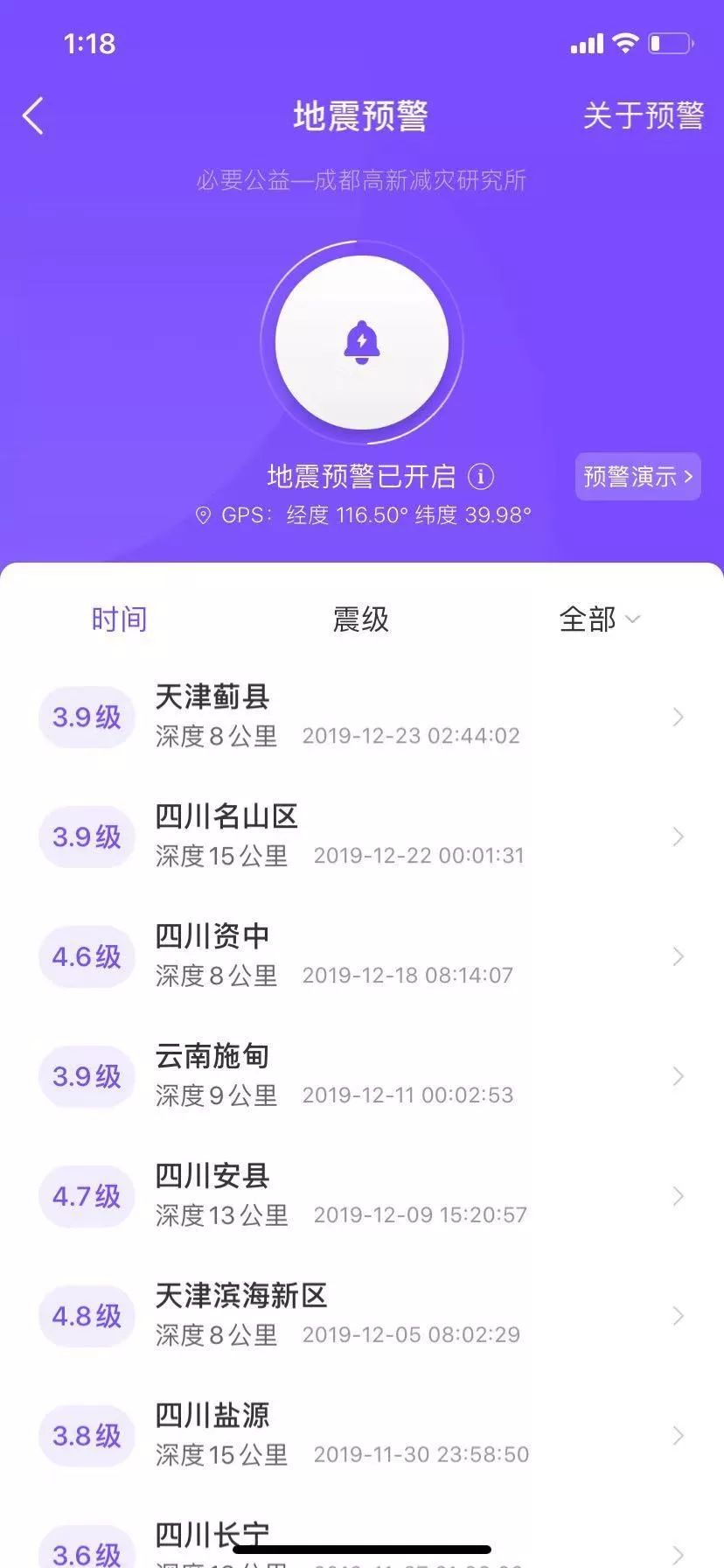The width and height of the screenshot is (724, 1568).
Task: Open the 全部 filter dropdown
Action: coord(600,619)
